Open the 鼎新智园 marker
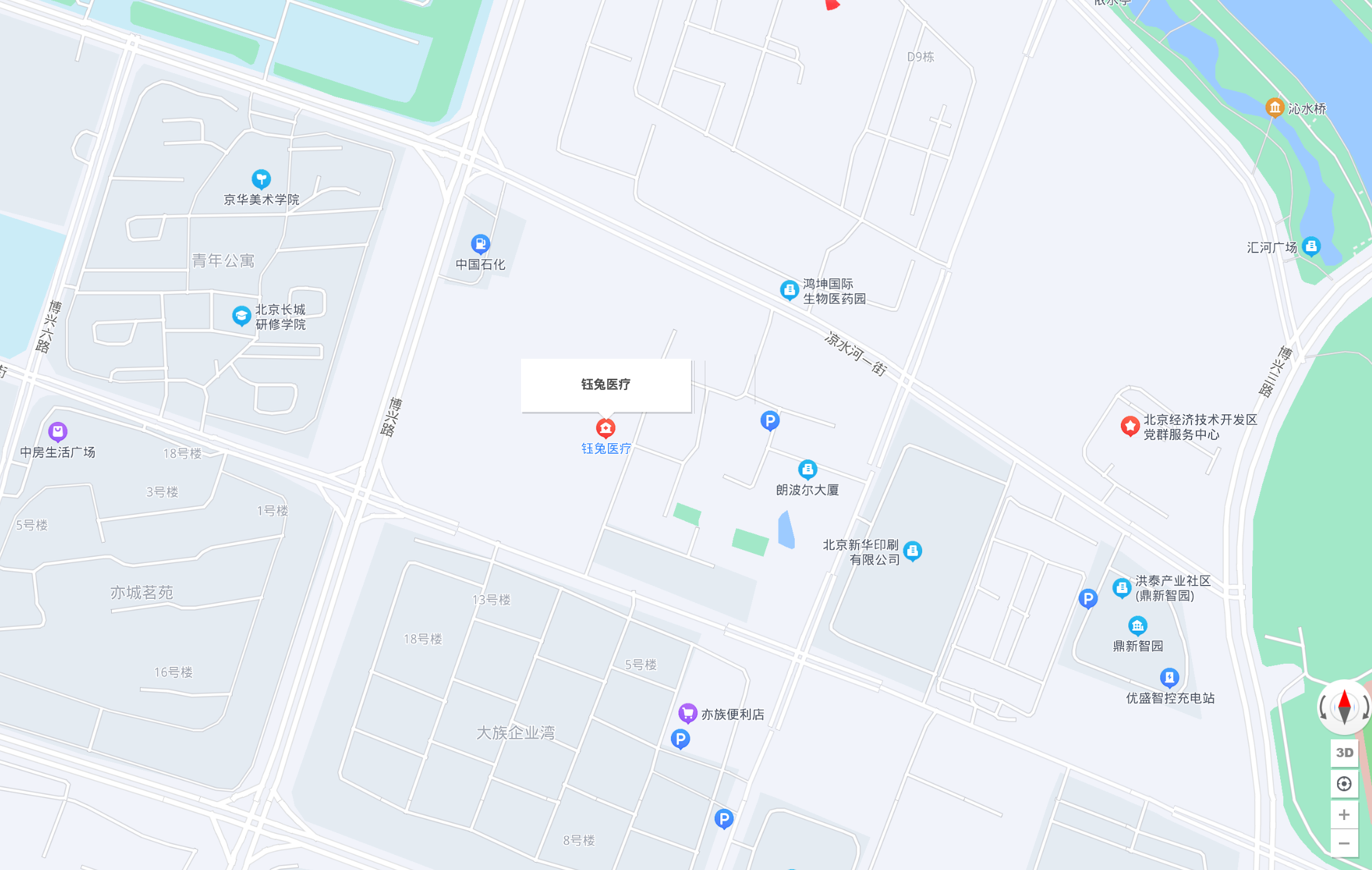This screenshot has height=870, width=1372. coord(1137,625)
